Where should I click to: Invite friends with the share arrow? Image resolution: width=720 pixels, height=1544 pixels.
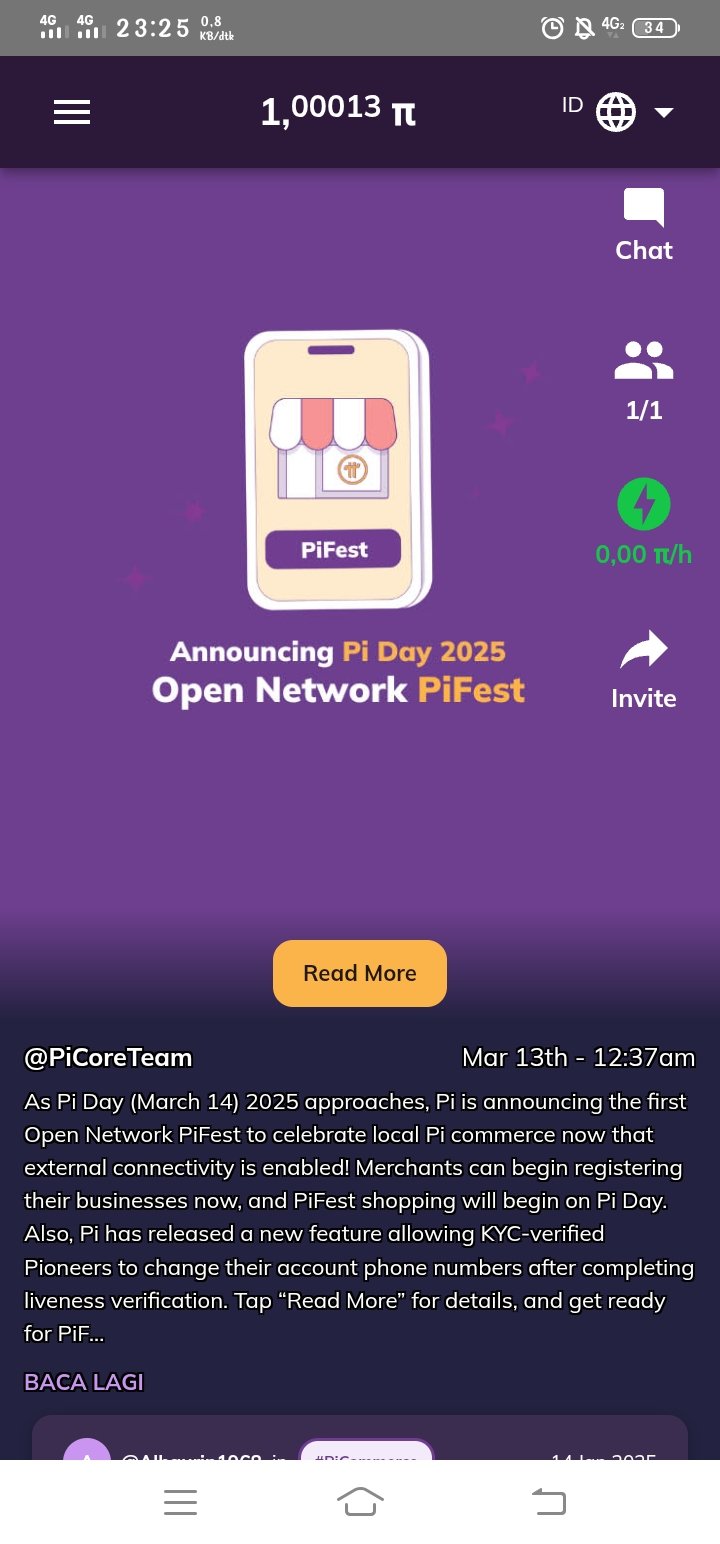pyautogui.click(x=644, y=668)
